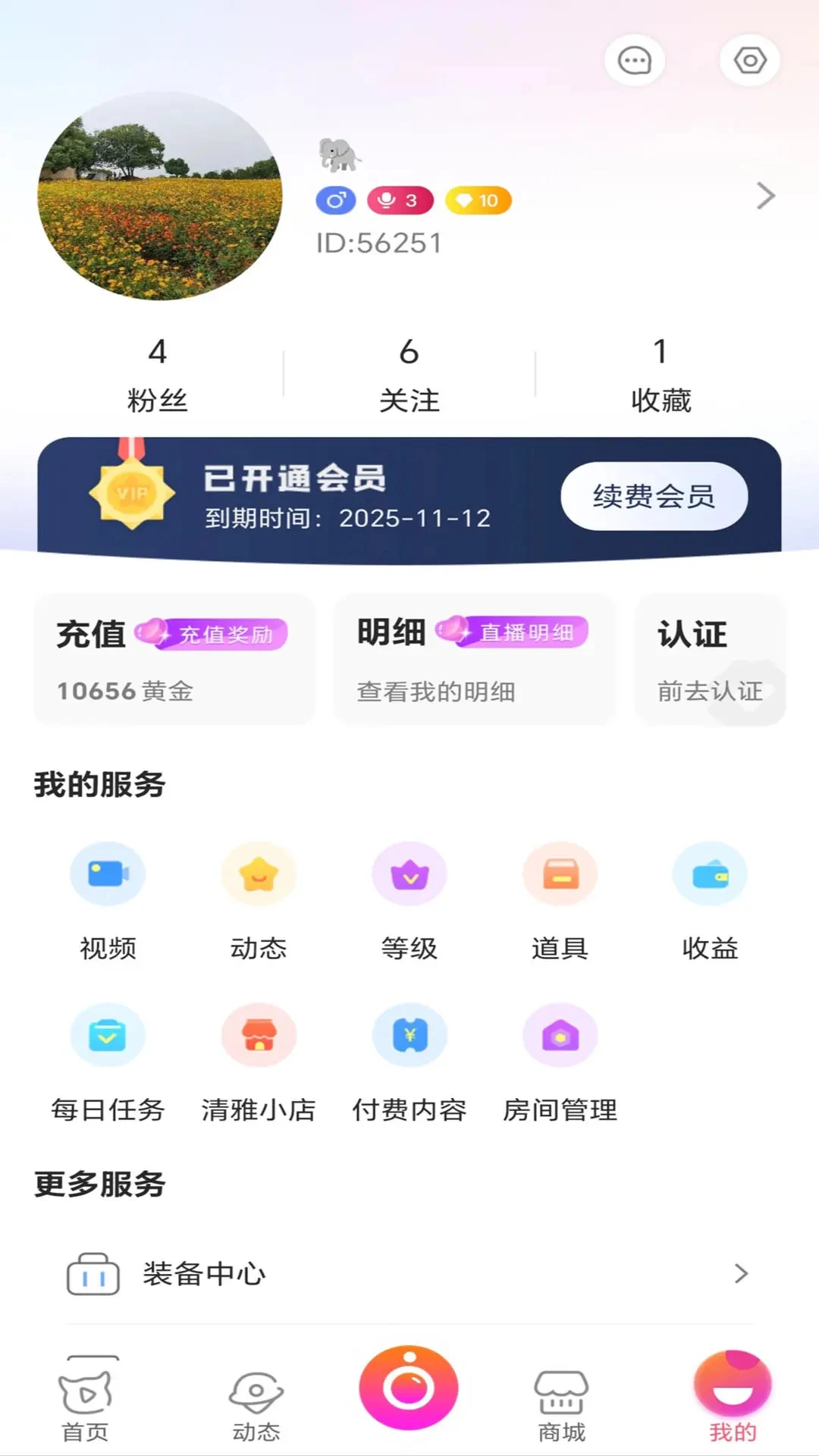Open 每日任务 from my services
The image size is (819, 1456).
tap(107, 1035)
